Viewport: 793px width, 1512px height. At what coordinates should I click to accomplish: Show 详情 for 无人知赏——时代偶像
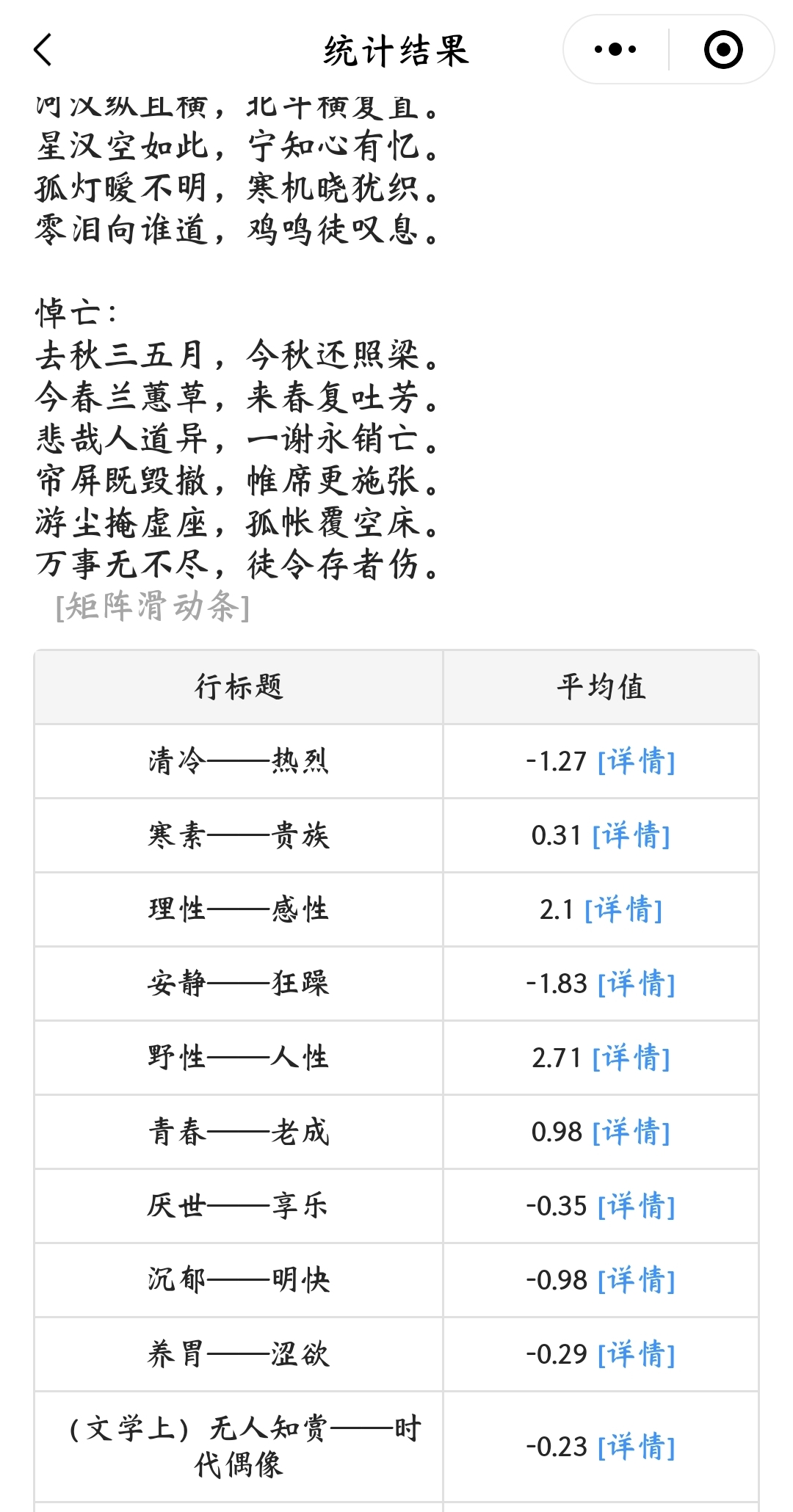coord(636,1447)
